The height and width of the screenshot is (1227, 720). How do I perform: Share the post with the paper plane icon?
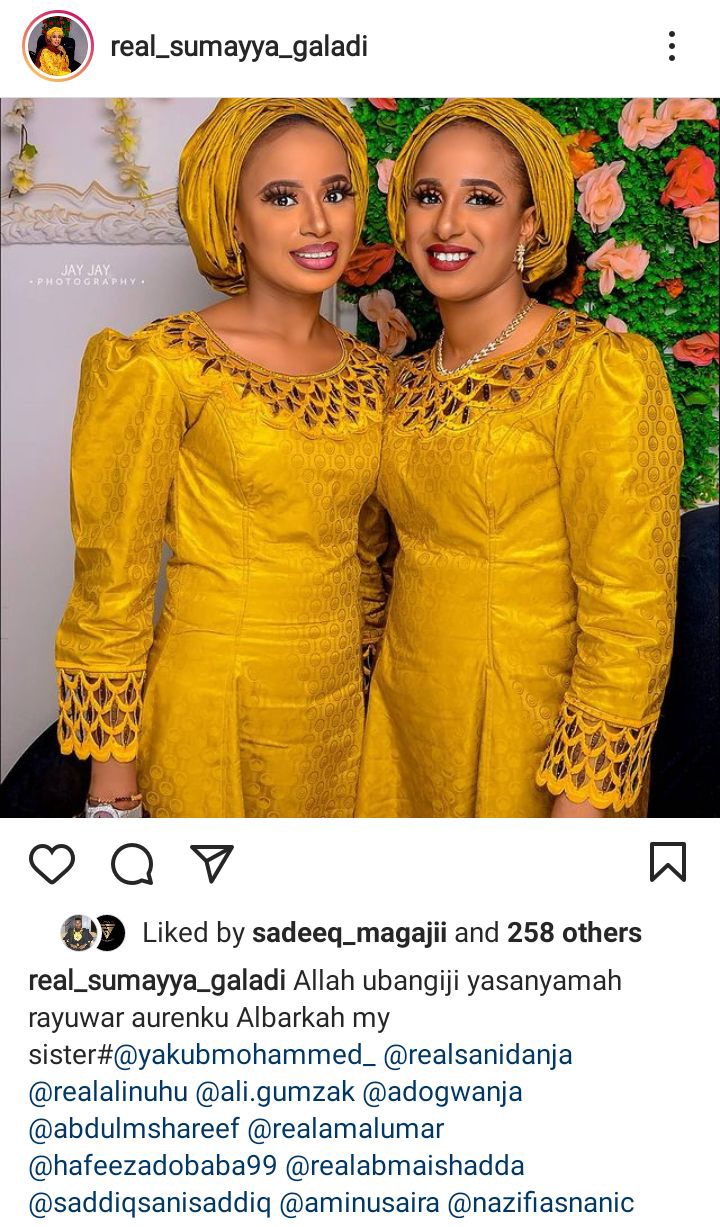coord(212,863)
